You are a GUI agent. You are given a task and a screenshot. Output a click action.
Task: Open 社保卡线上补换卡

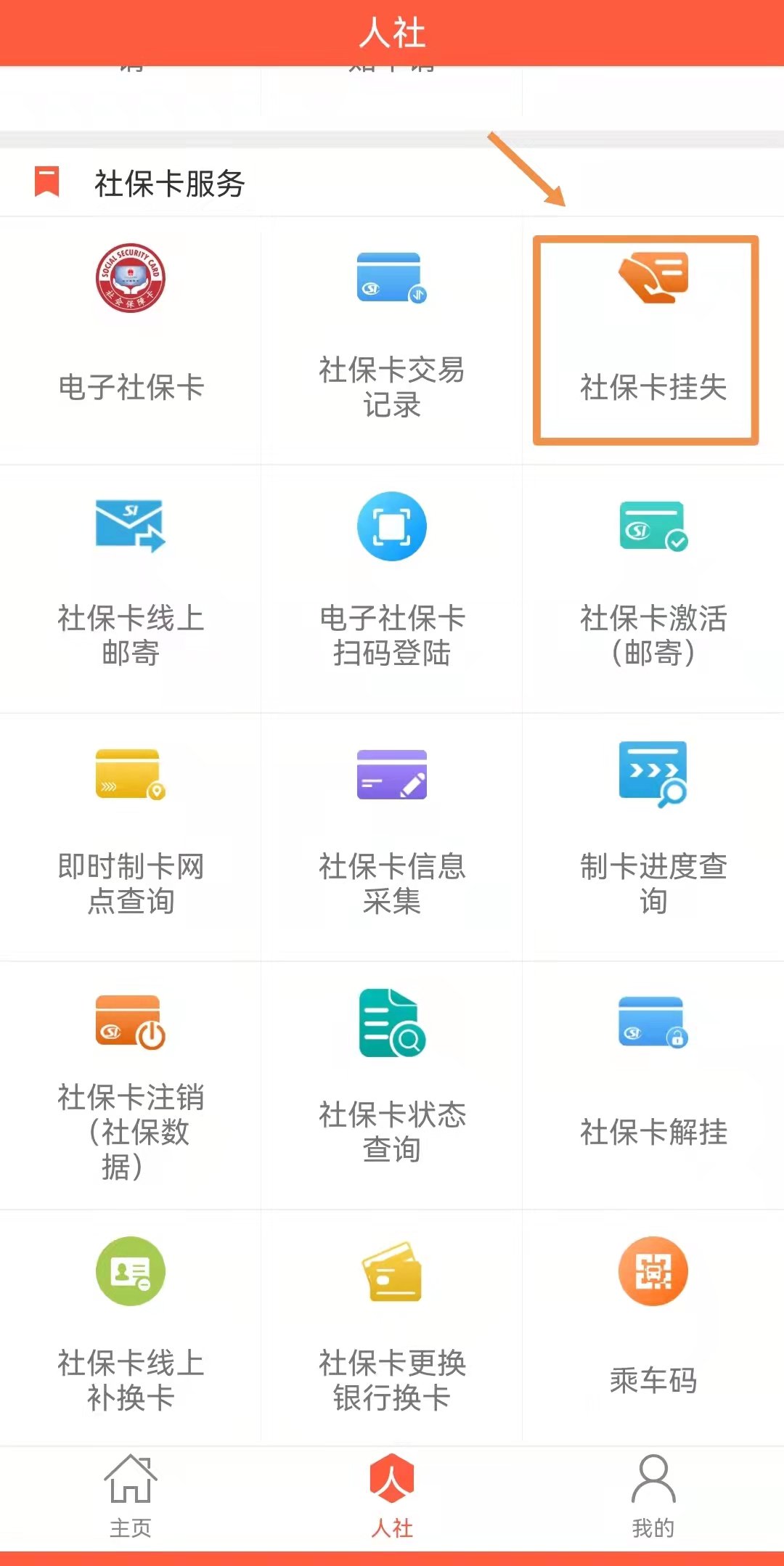pos(131,1325)
